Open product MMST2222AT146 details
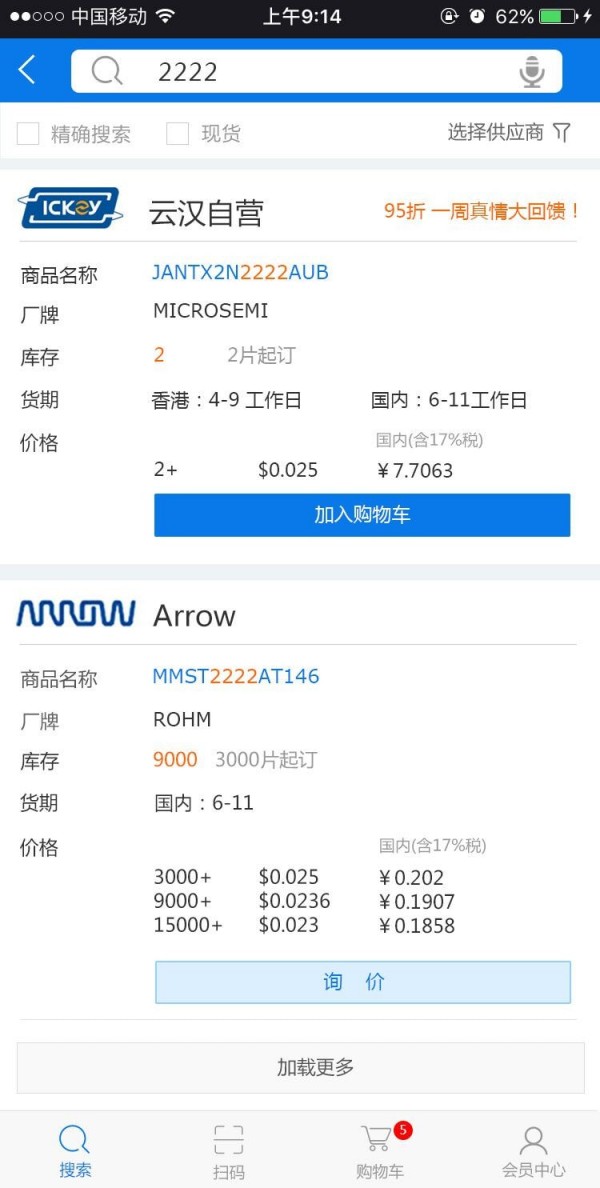Screen dimensions: 600x1188 pyautogui.click(x=236, y=676)
